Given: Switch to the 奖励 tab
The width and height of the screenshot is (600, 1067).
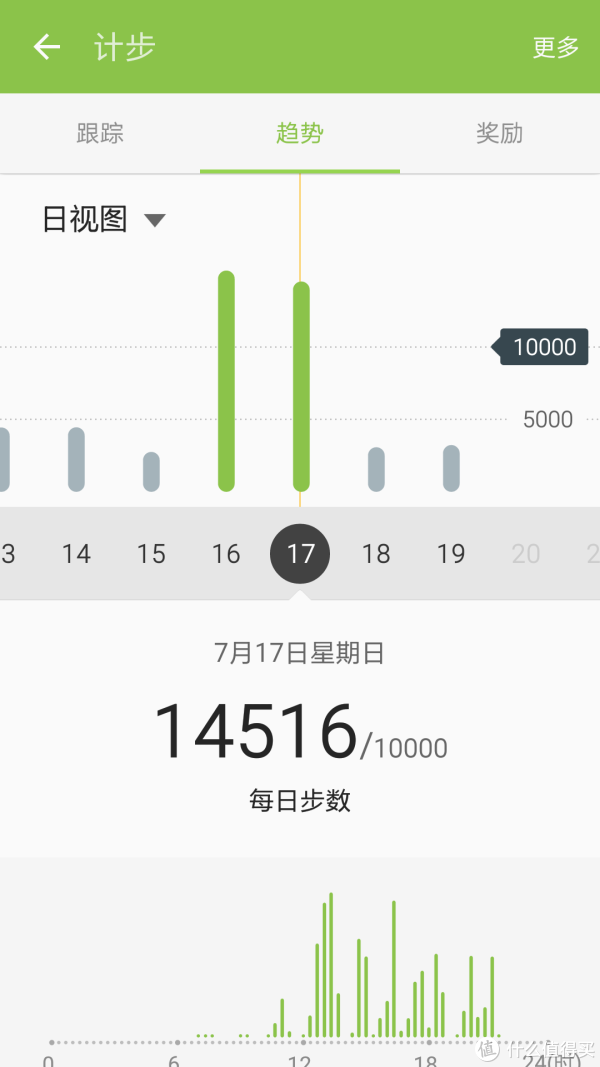Looking at the screenshot, I should point(500,133).
